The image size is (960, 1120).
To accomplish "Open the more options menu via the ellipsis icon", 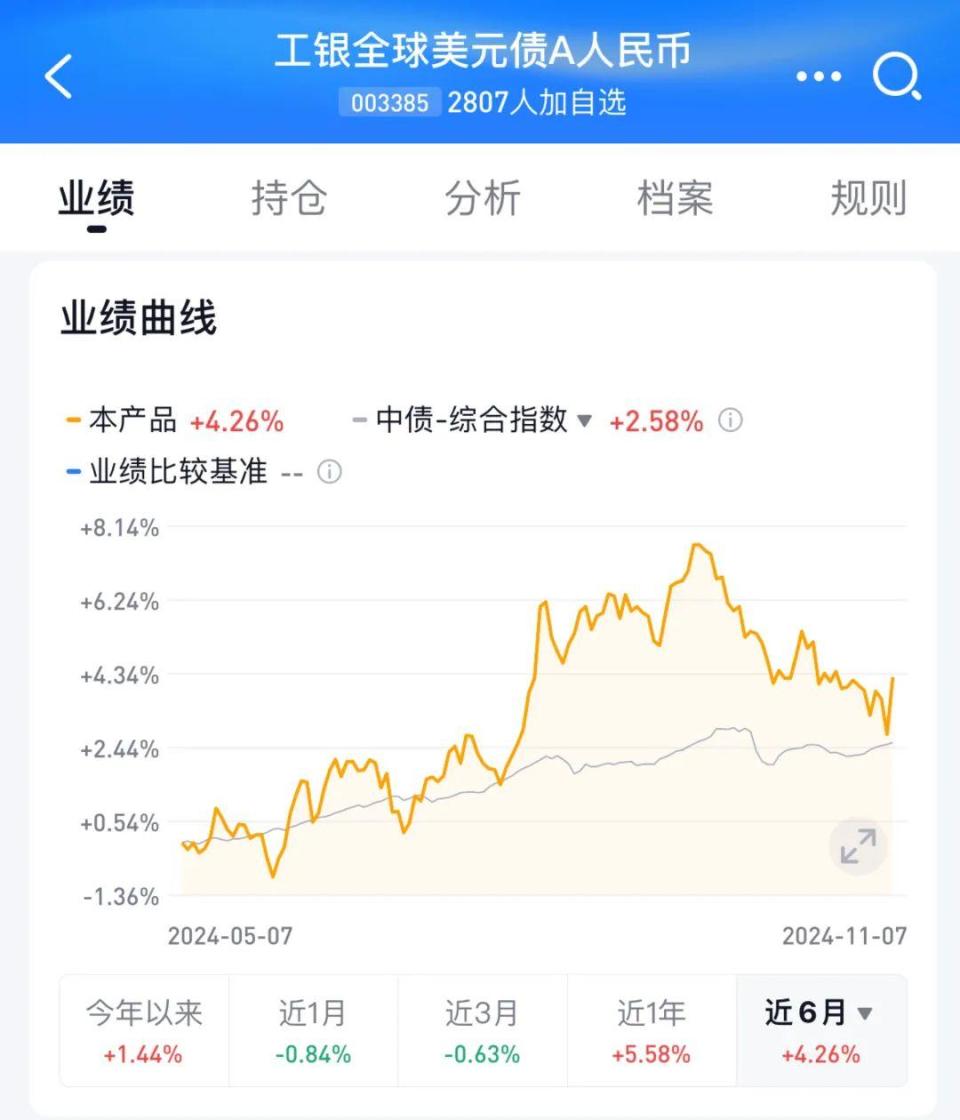I will point(818,75).
